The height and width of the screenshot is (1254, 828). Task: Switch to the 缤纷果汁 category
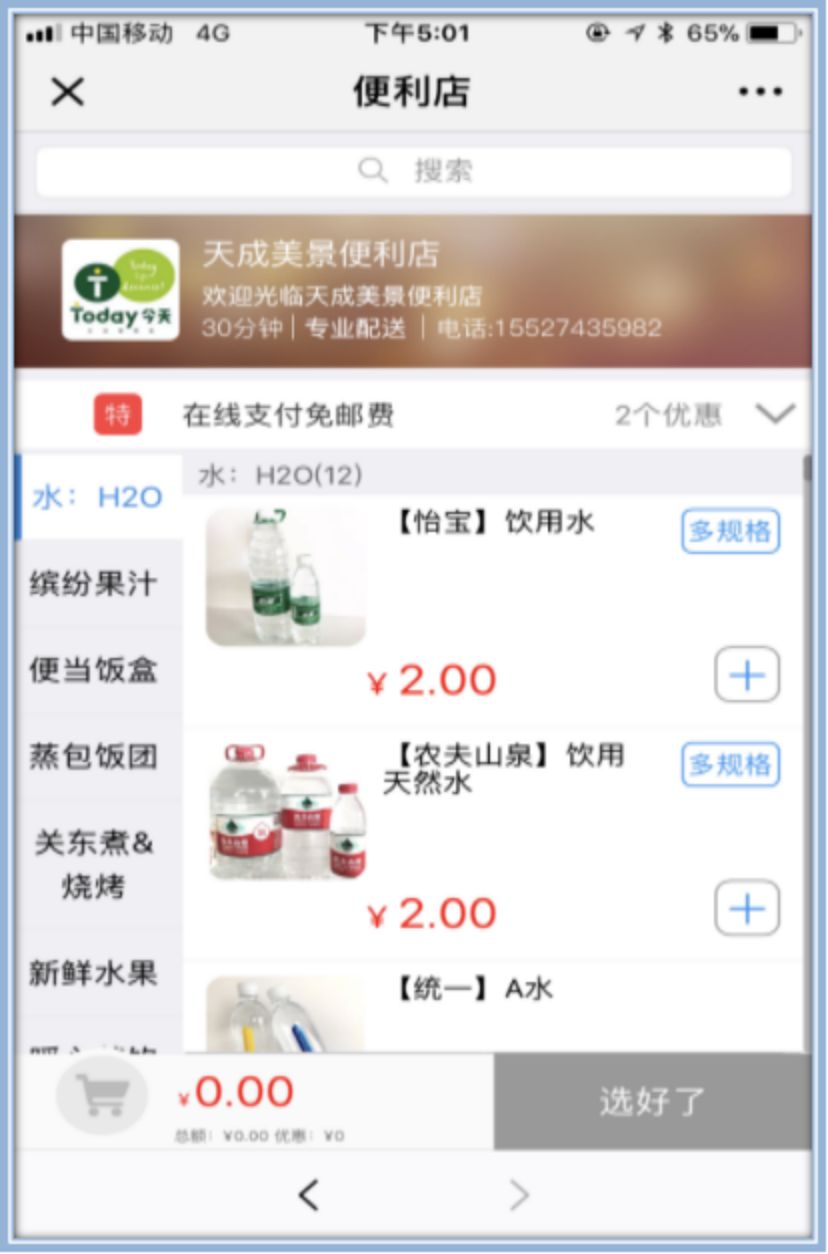coord(94,584)
